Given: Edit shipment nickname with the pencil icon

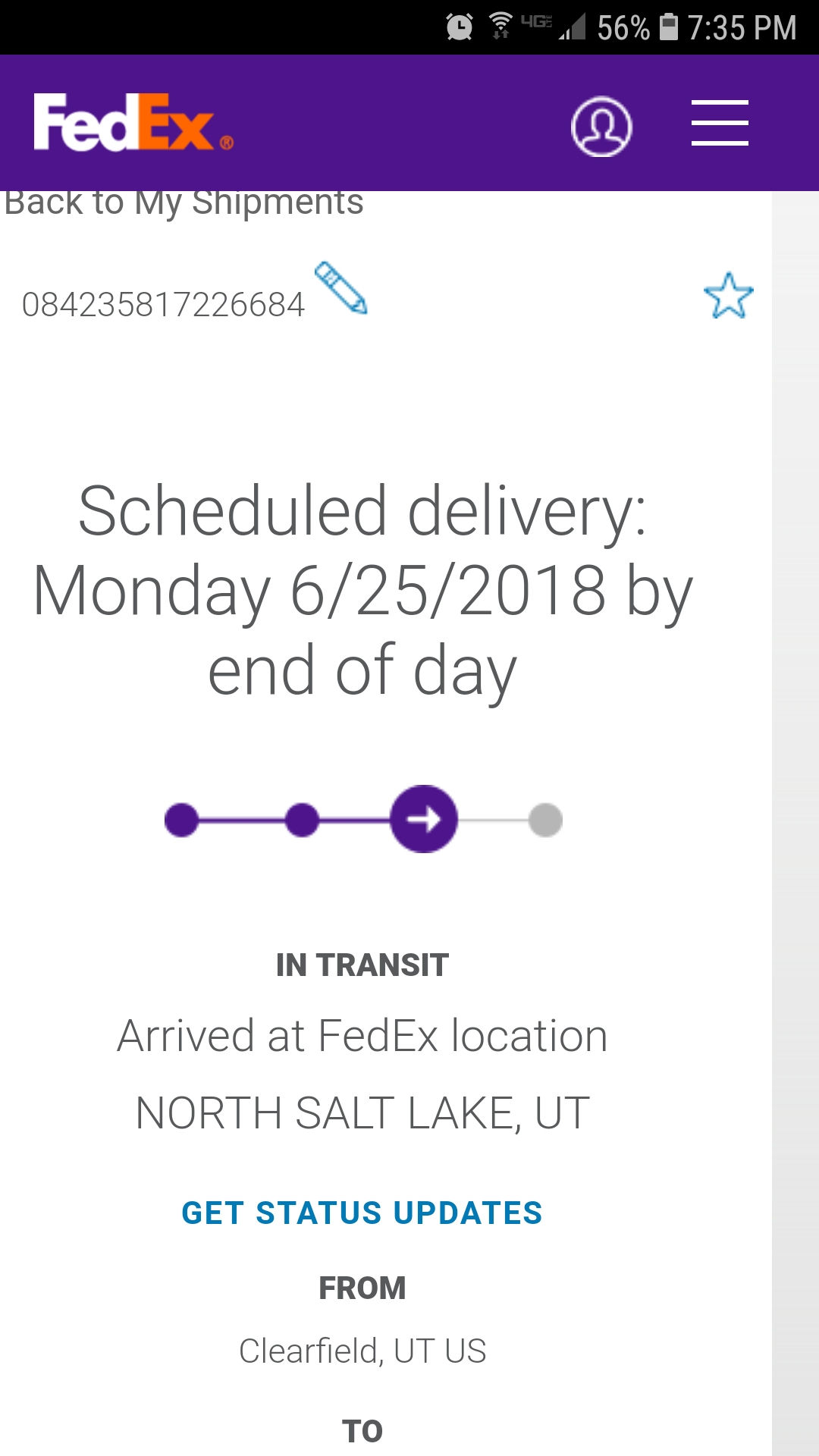Looking at the screenshot, I should pyautogui.click(x=341, y=287).
